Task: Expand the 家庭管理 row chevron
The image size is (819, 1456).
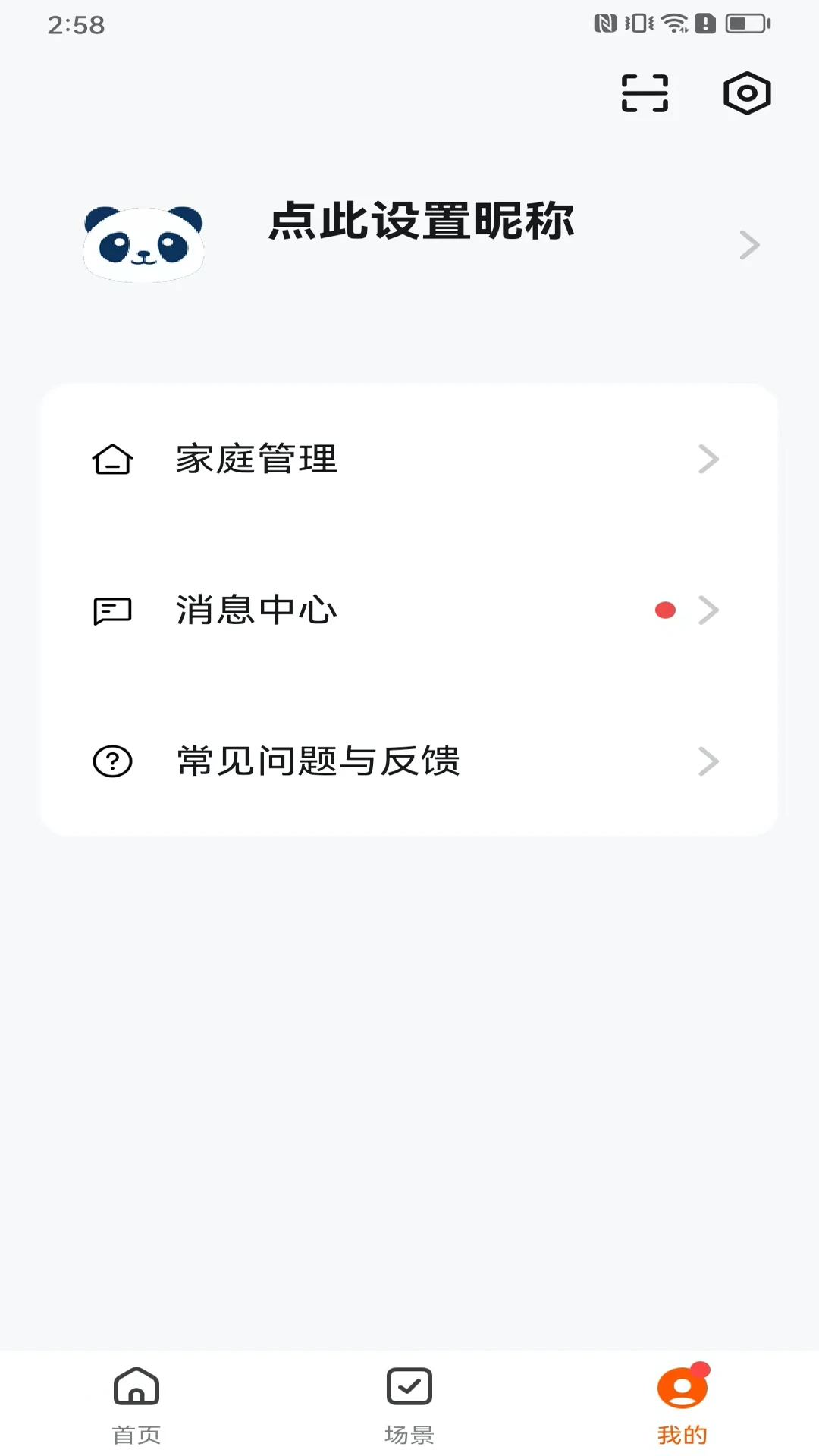Action: (x=708, y=459)
